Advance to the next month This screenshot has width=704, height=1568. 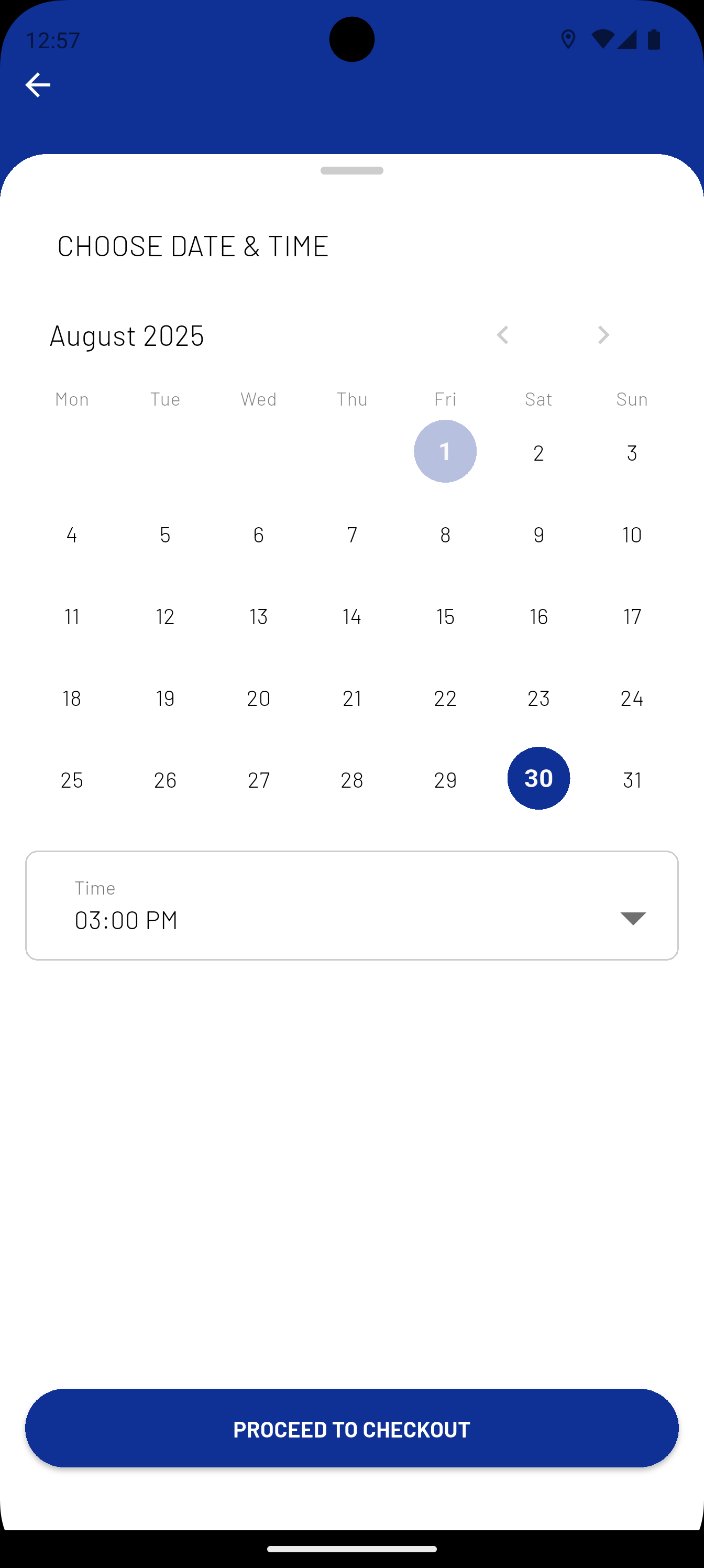pyautogui.click(x=603, y=335)
